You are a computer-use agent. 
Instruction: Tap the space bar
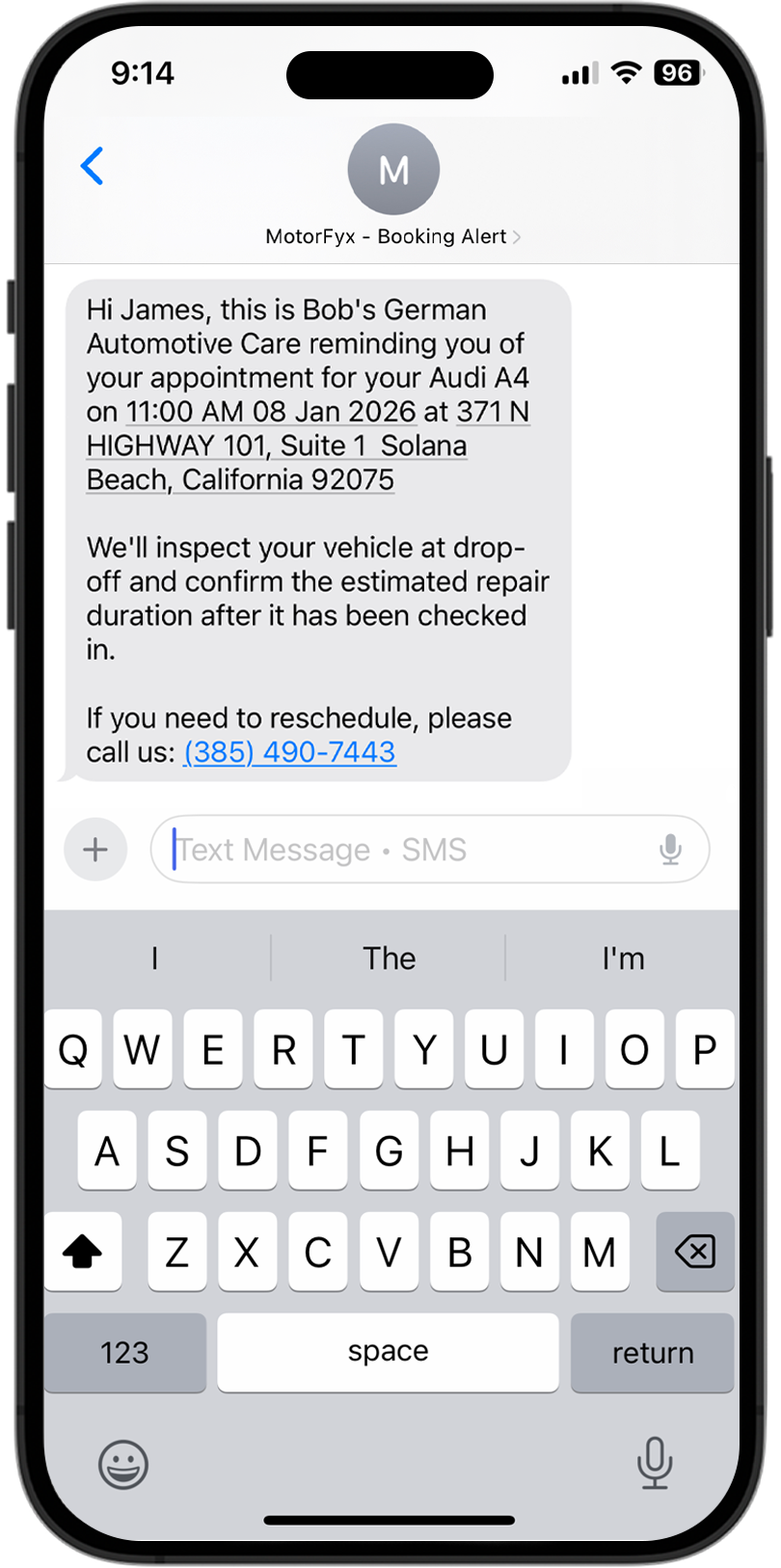click(388, 1352)
